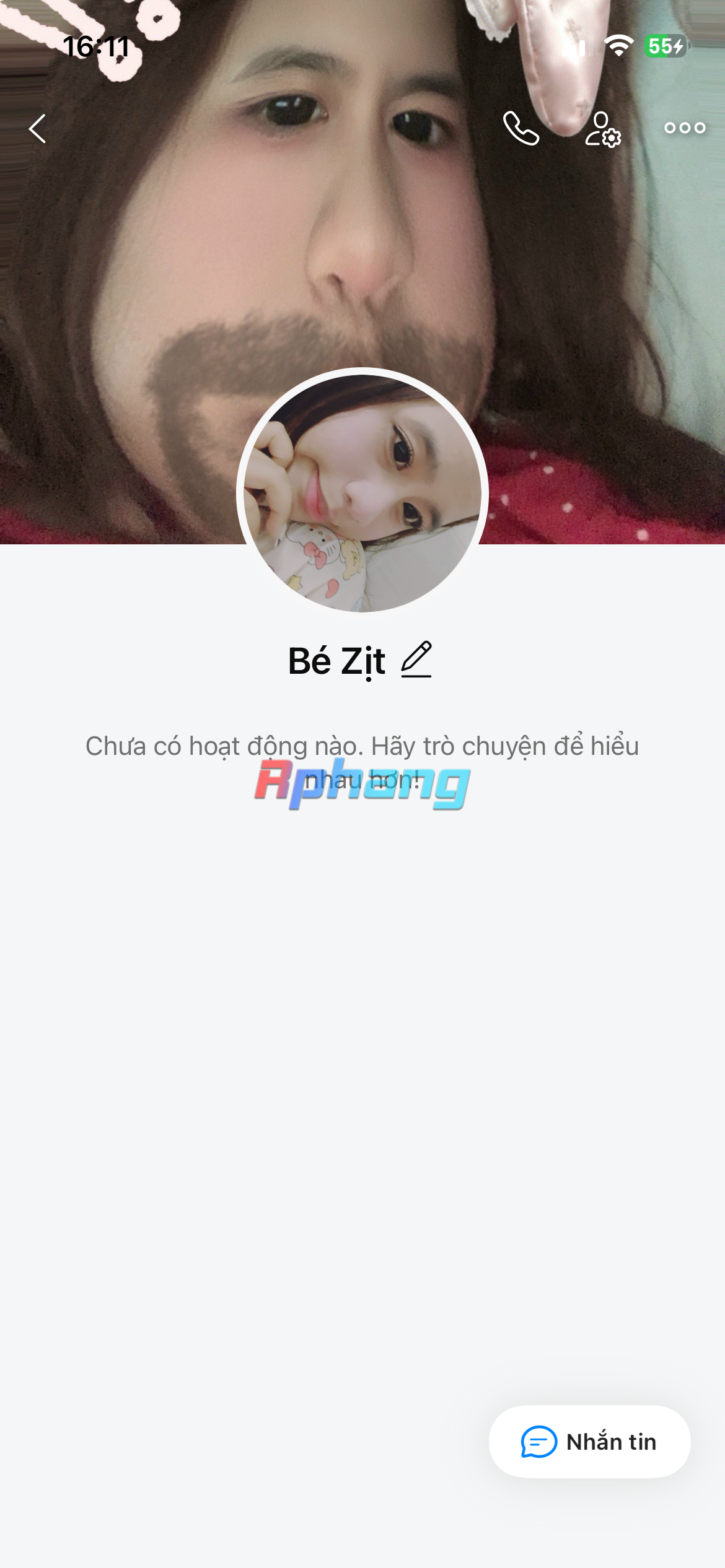View Bé Zịt's profile picture
725x1568 pixels.
pyautogui.click(x=362, y=493)
